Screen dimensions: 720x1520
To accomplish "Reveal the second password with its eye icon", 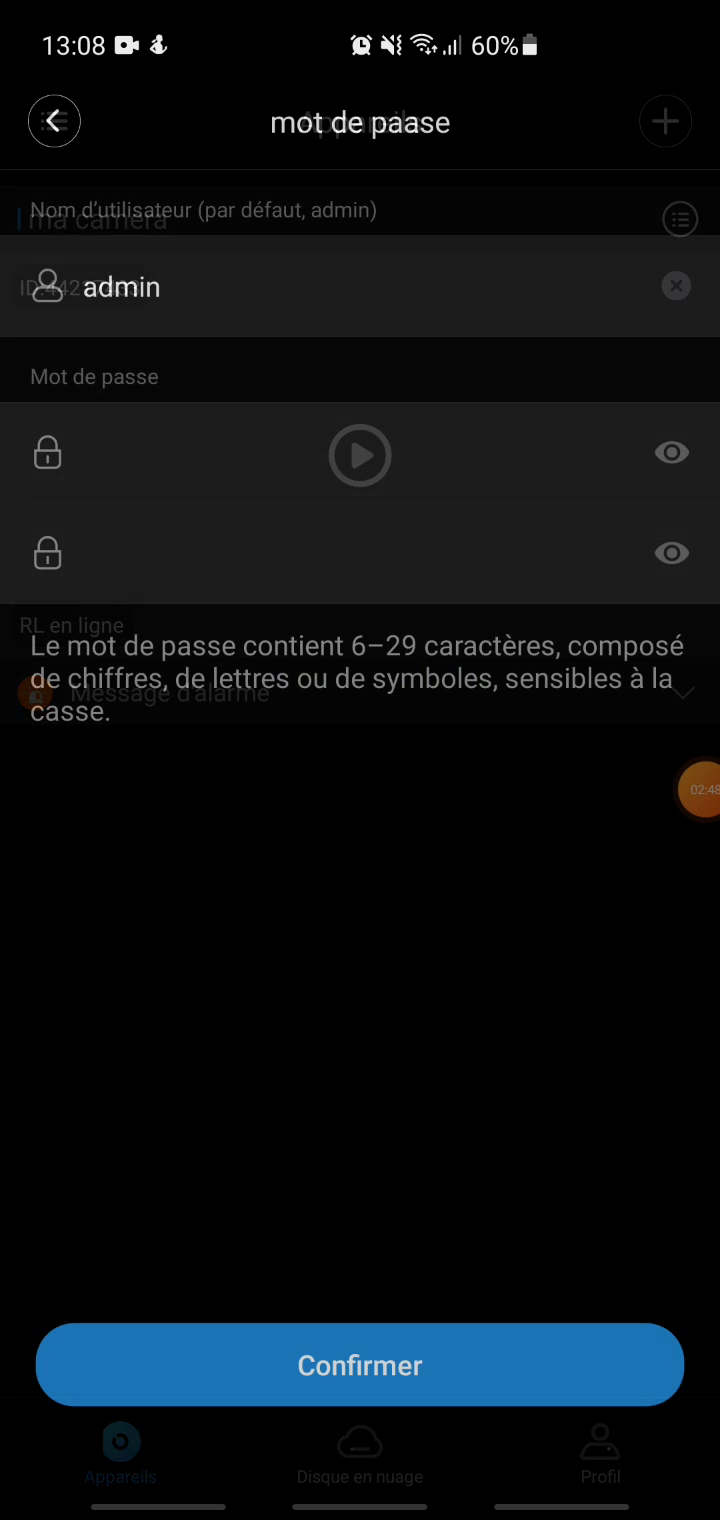I will (x=671, y=553).
